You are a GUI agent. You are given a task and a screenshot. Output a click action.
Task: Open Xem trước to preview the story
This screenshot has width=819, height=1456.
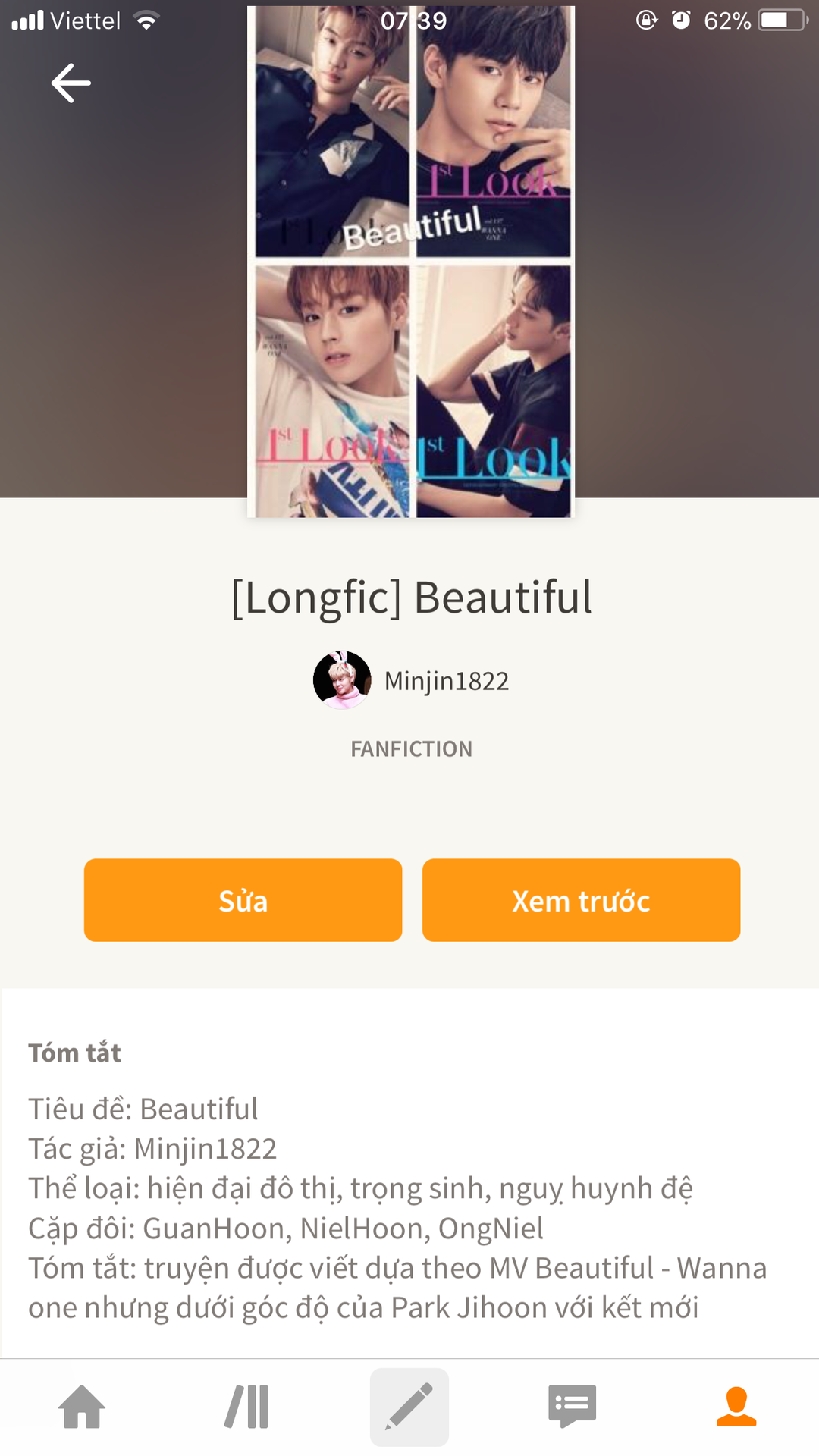[581, 900]
